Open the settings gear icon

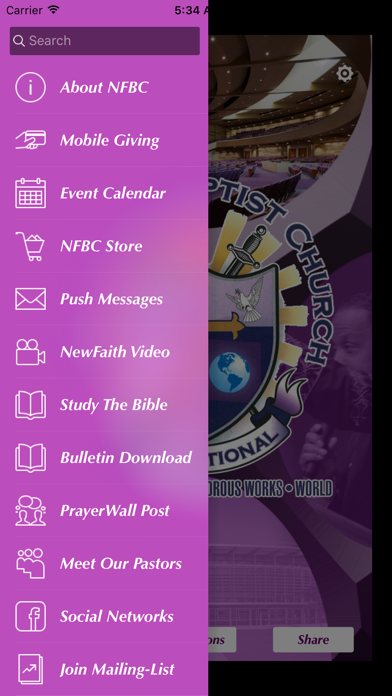[x=345, y=73]
